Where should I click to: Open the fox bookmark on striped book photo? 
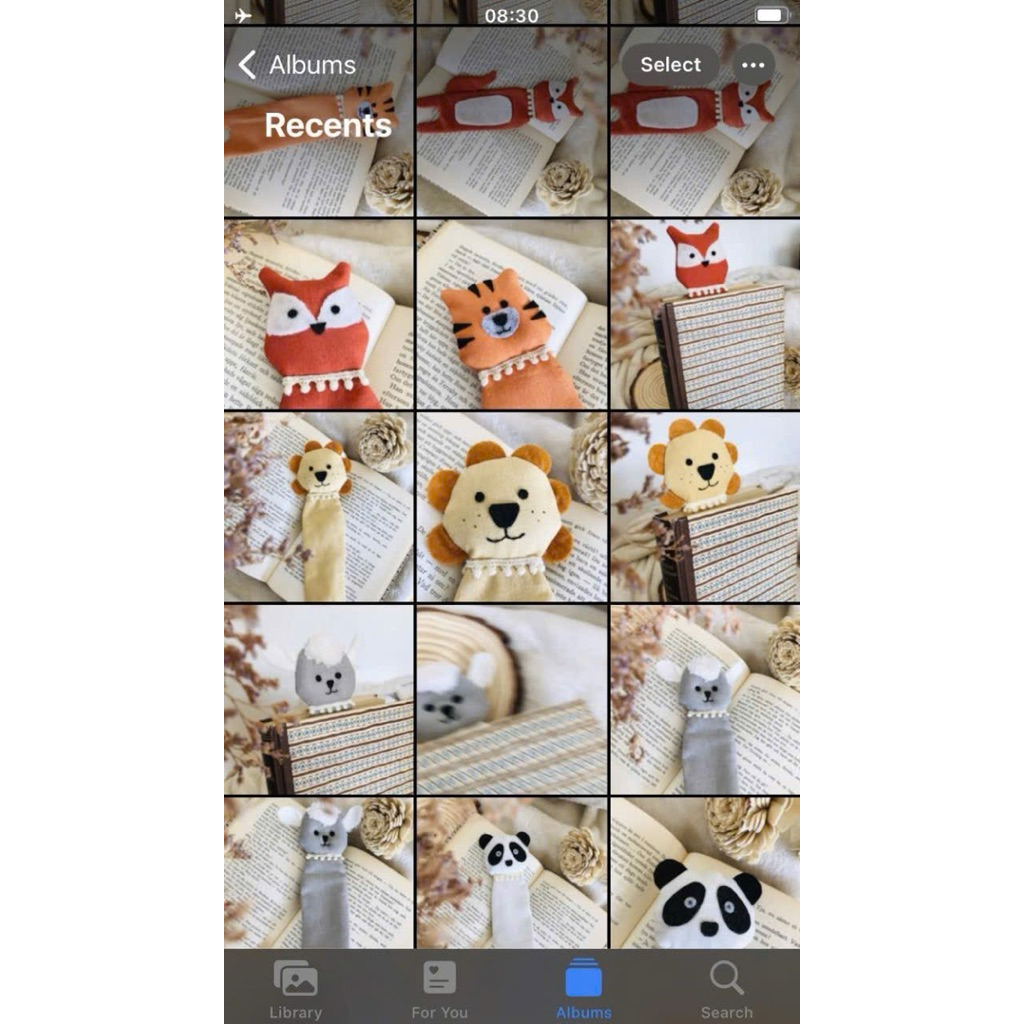click(x=705, y=314)
